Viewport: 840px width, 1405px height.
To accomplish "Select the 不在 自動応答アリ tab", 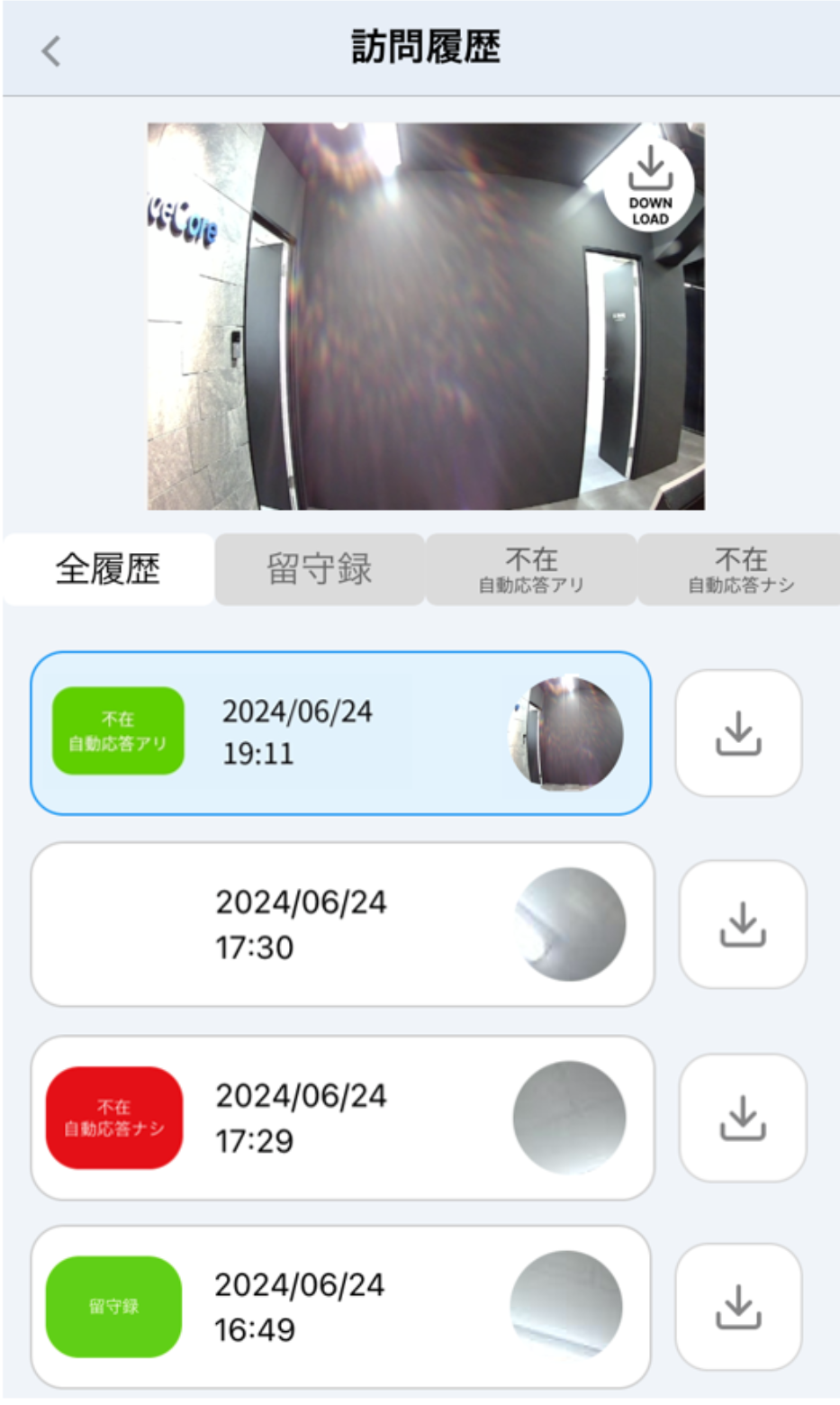I will (x=531, y=569).
